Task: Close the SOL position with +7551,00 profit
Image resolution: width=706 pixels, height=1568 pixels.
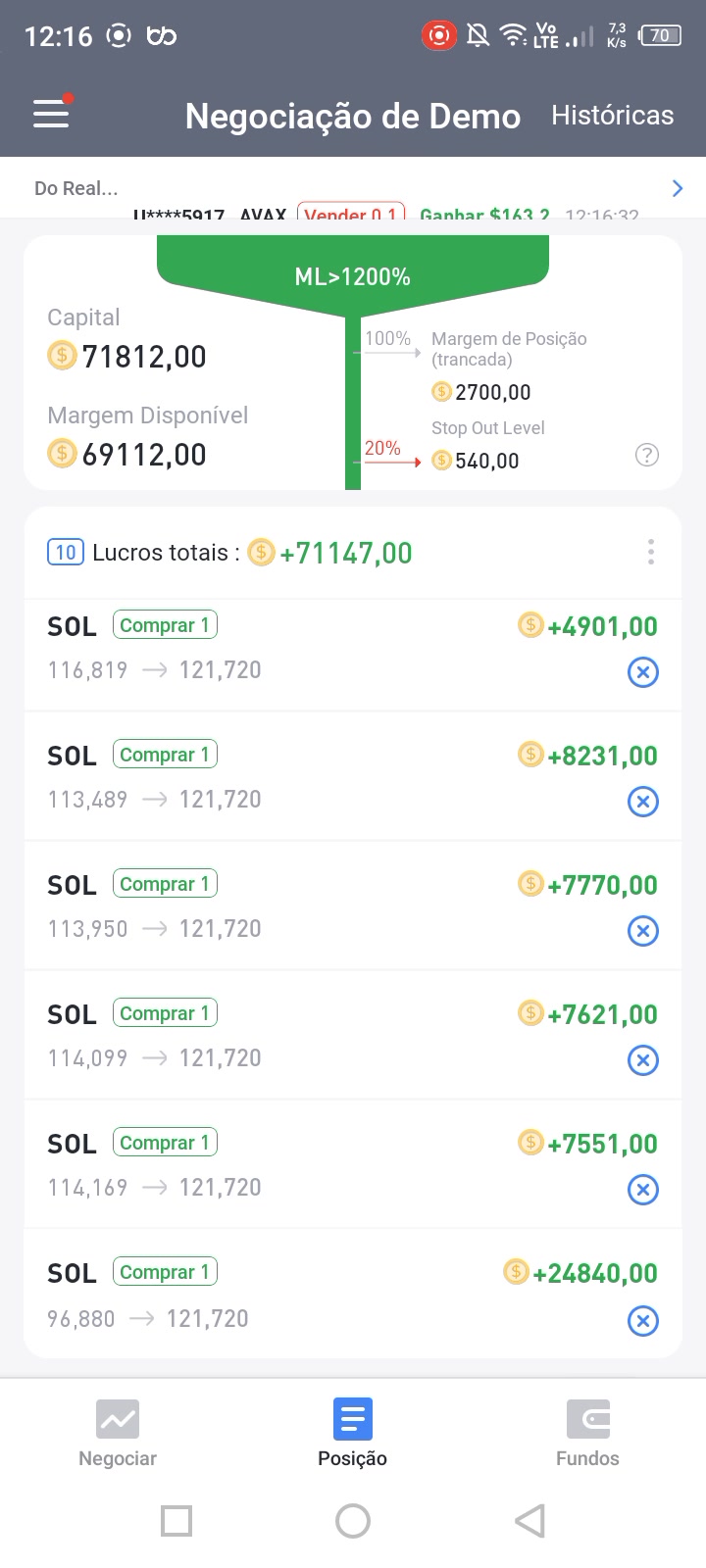Action: 643,1190
